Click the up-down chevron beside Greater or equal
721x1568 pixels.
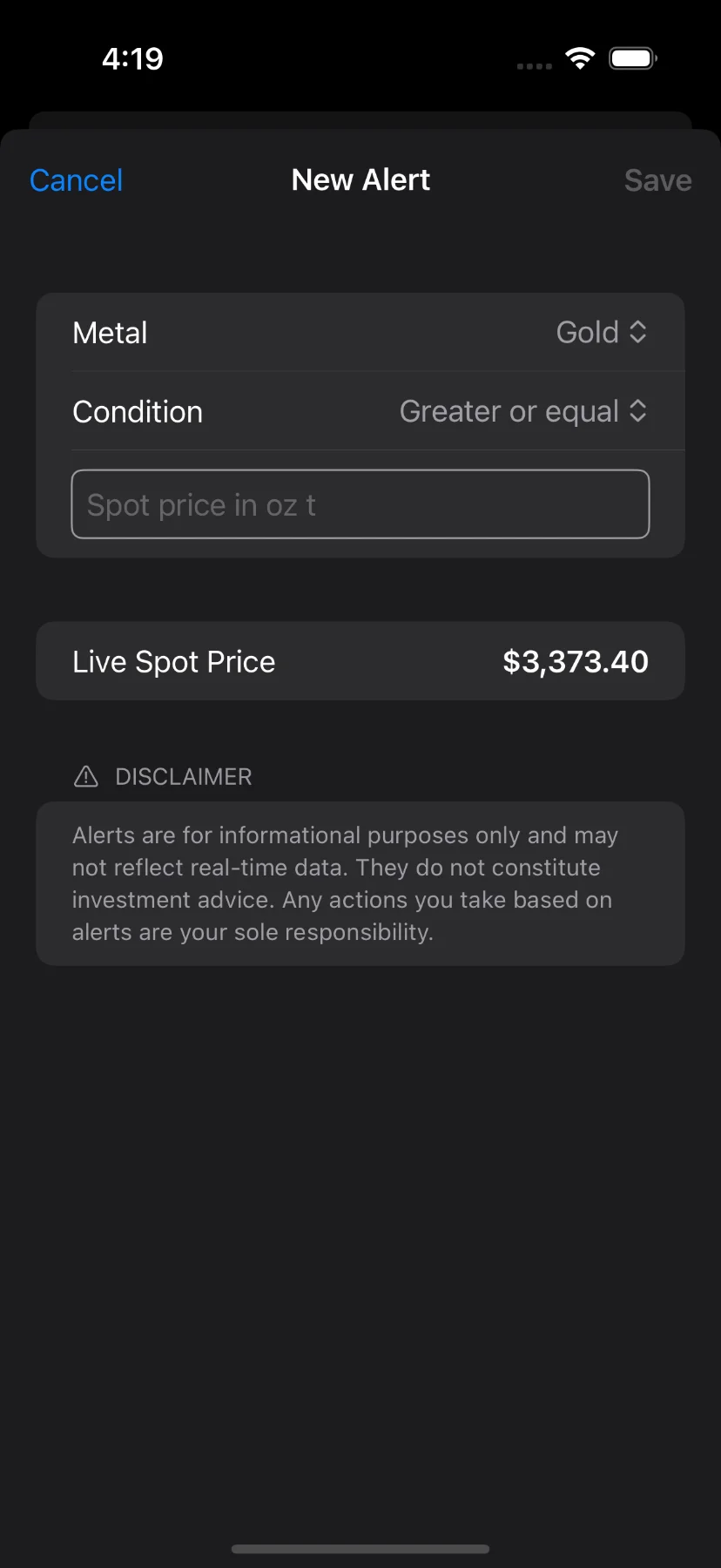(637, 410)
